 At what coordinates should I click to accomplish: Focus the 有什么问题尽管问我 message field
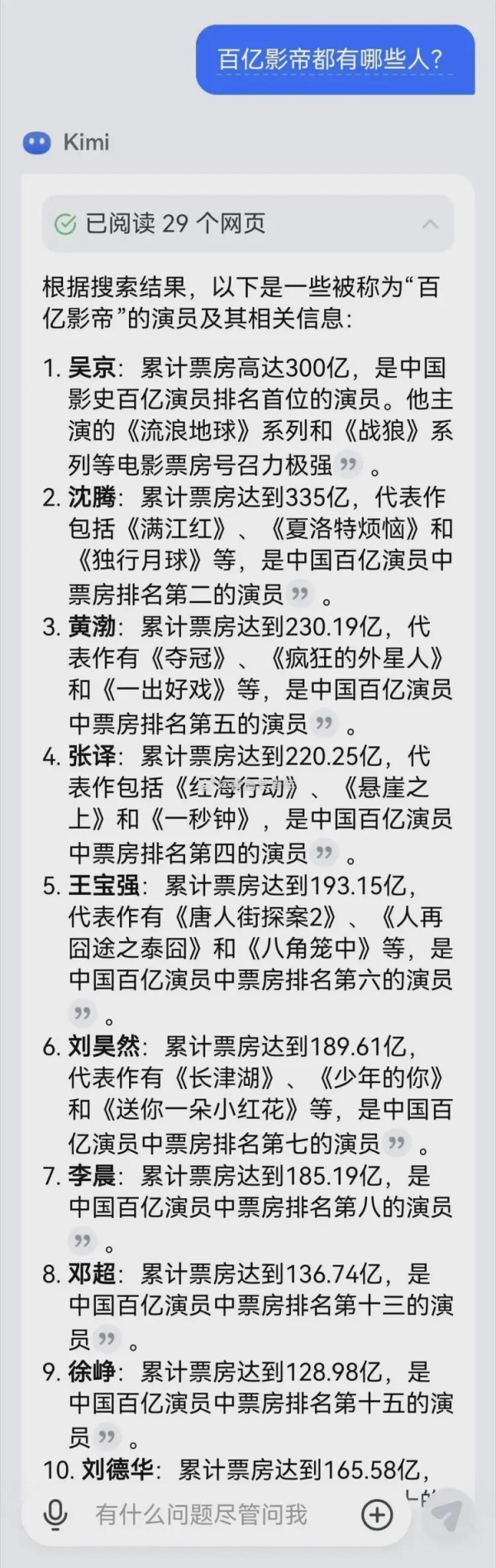point(203,1514)
